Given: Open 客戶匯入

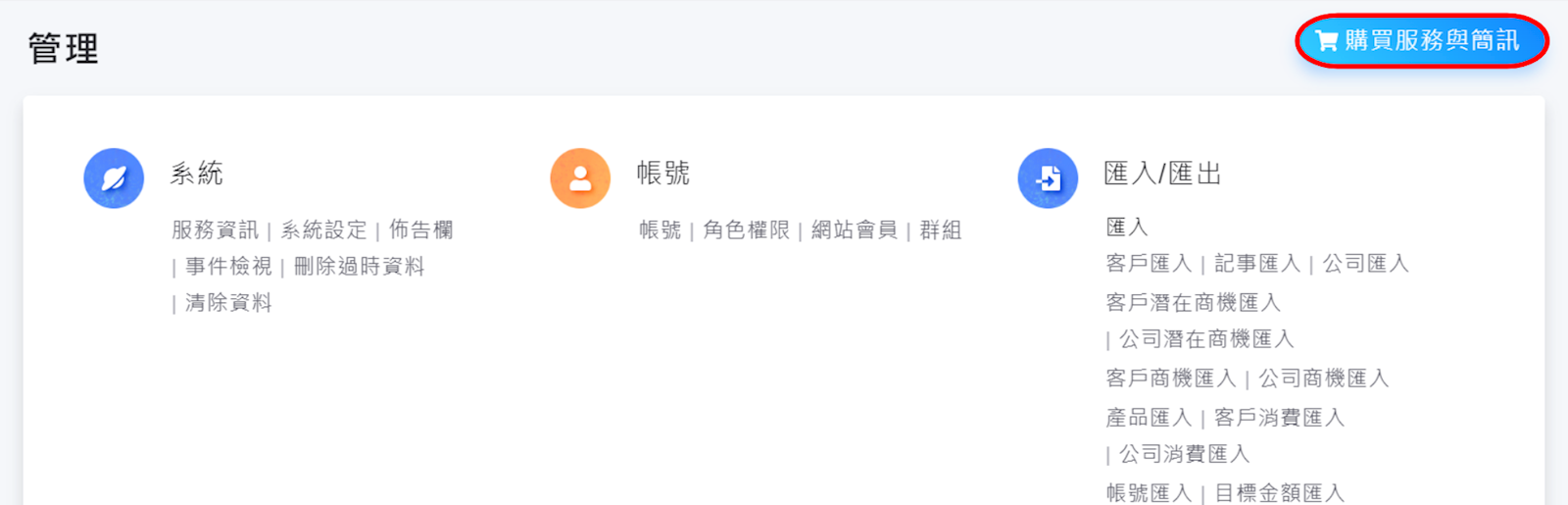Looking at the screenshot, I should (x=1149, y=264).
